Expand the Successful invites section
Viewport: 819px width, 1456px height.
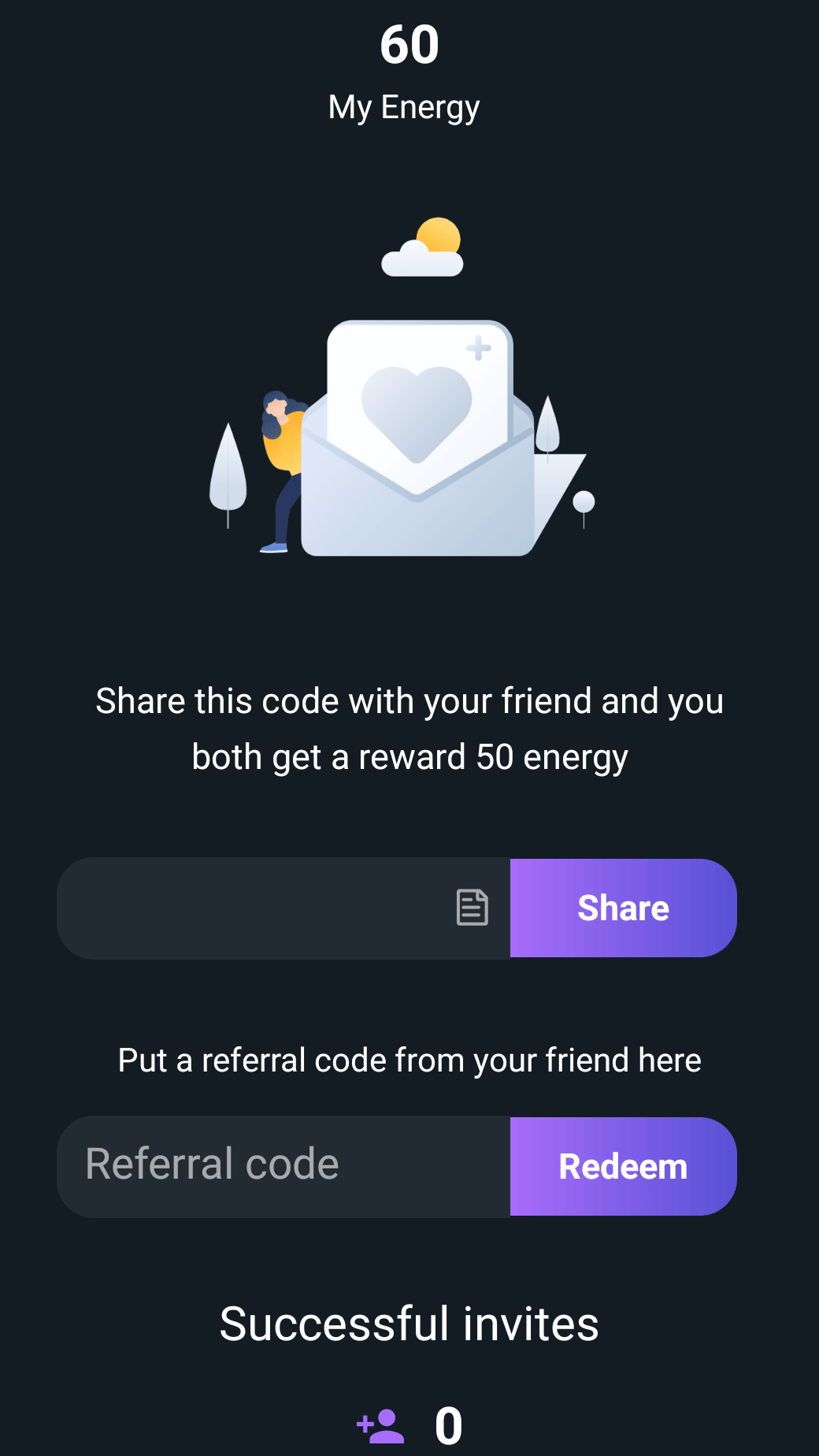tap(409, 1324)
